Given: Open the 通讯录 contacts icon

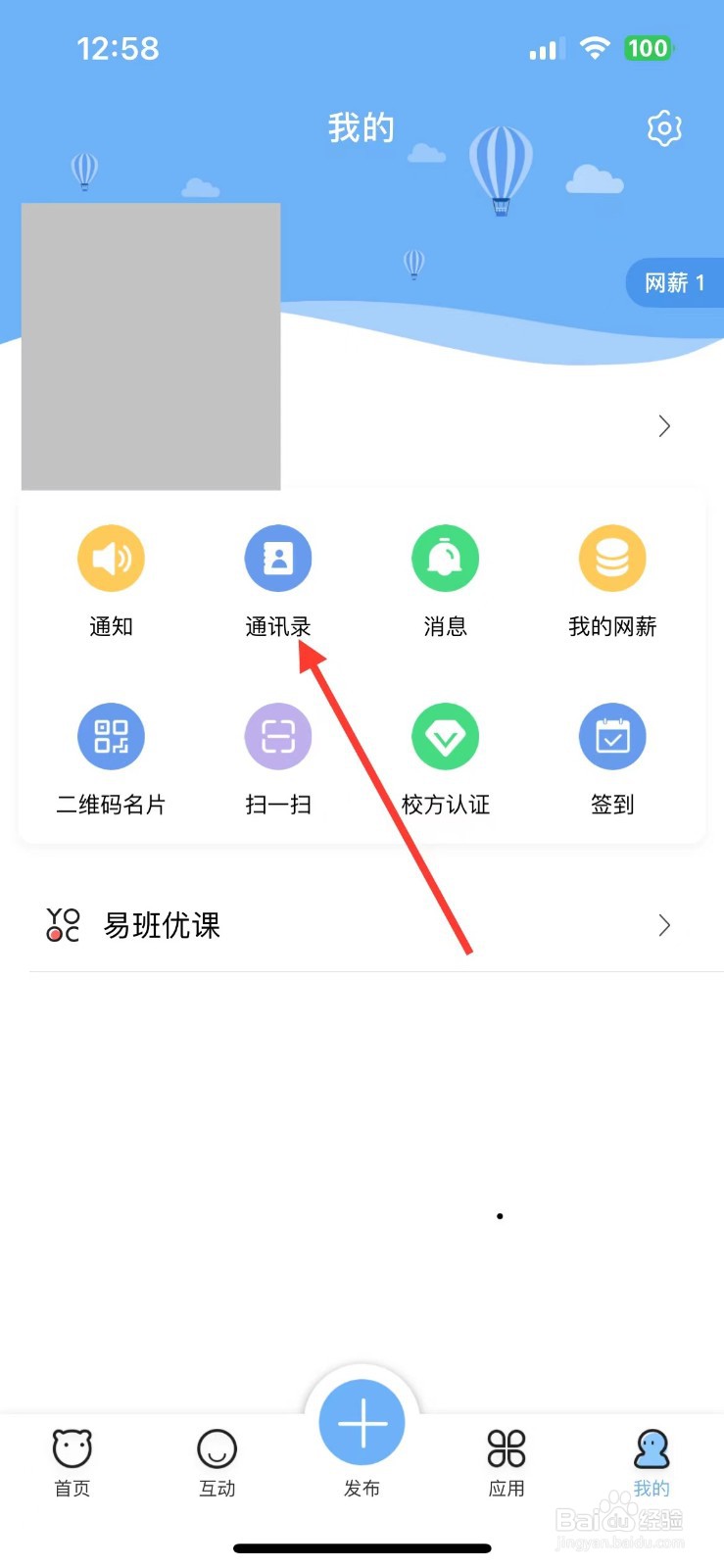Looking at the screenshot, I should [x=278, y=559].
